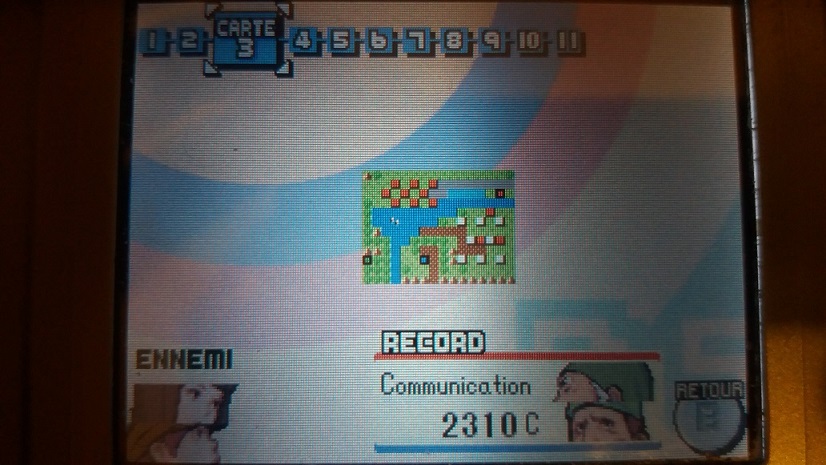Select map number 1
Screen dimensions: 826x465
tap(153, 41)
